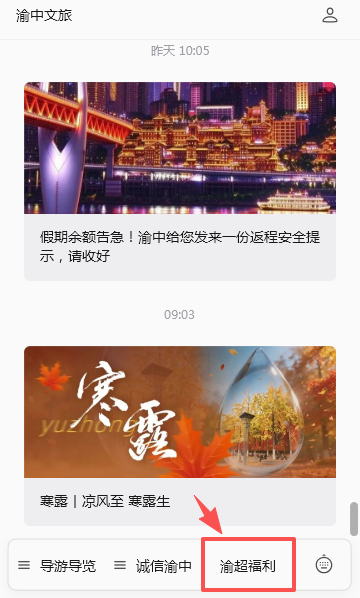The height and width of the screenshot is (598, 360).
Task: Select the 渝超福利 menu item
Action: [x=248, y=566]
